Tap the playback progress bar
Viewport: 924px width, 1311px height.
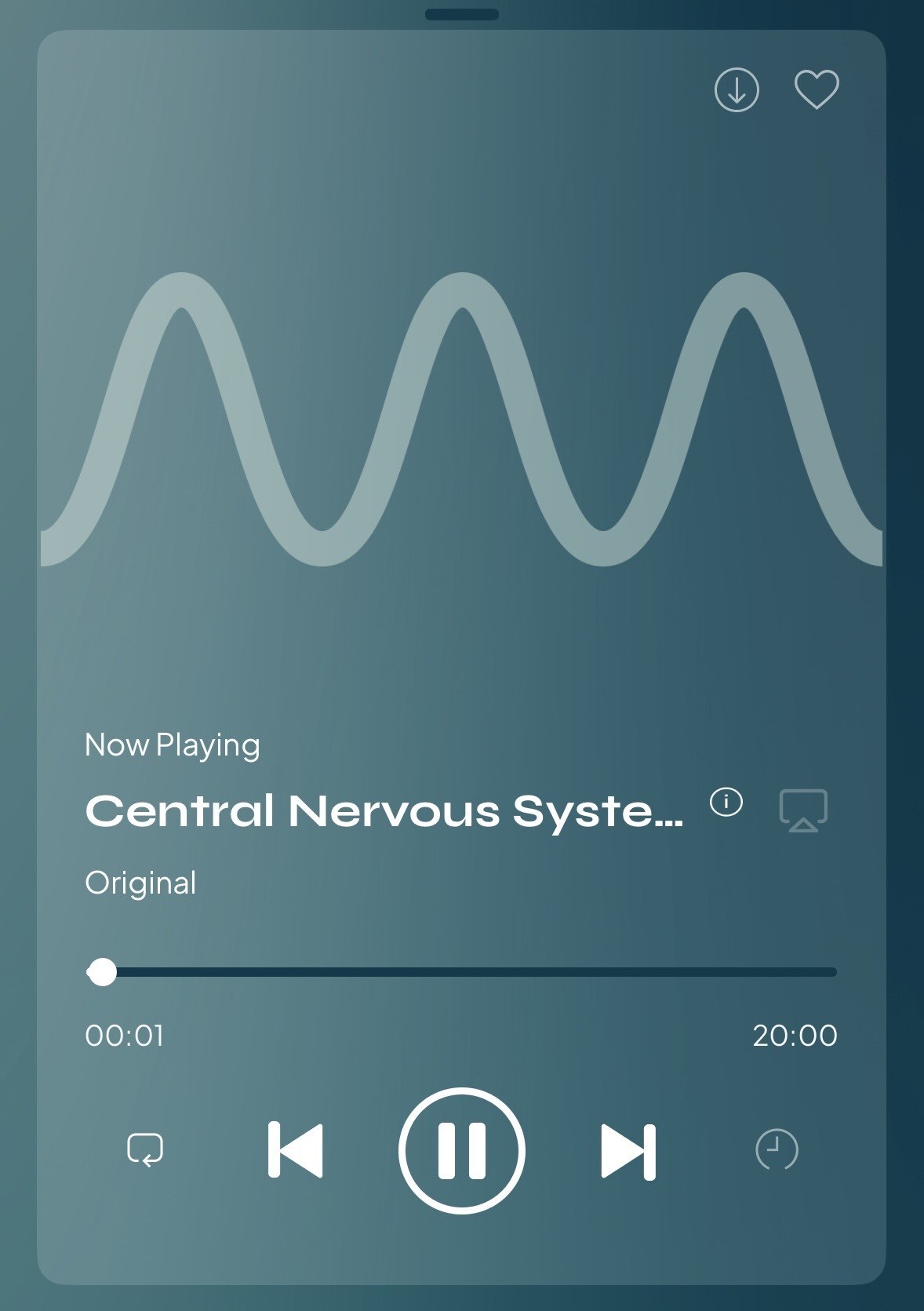pos(462,973)
